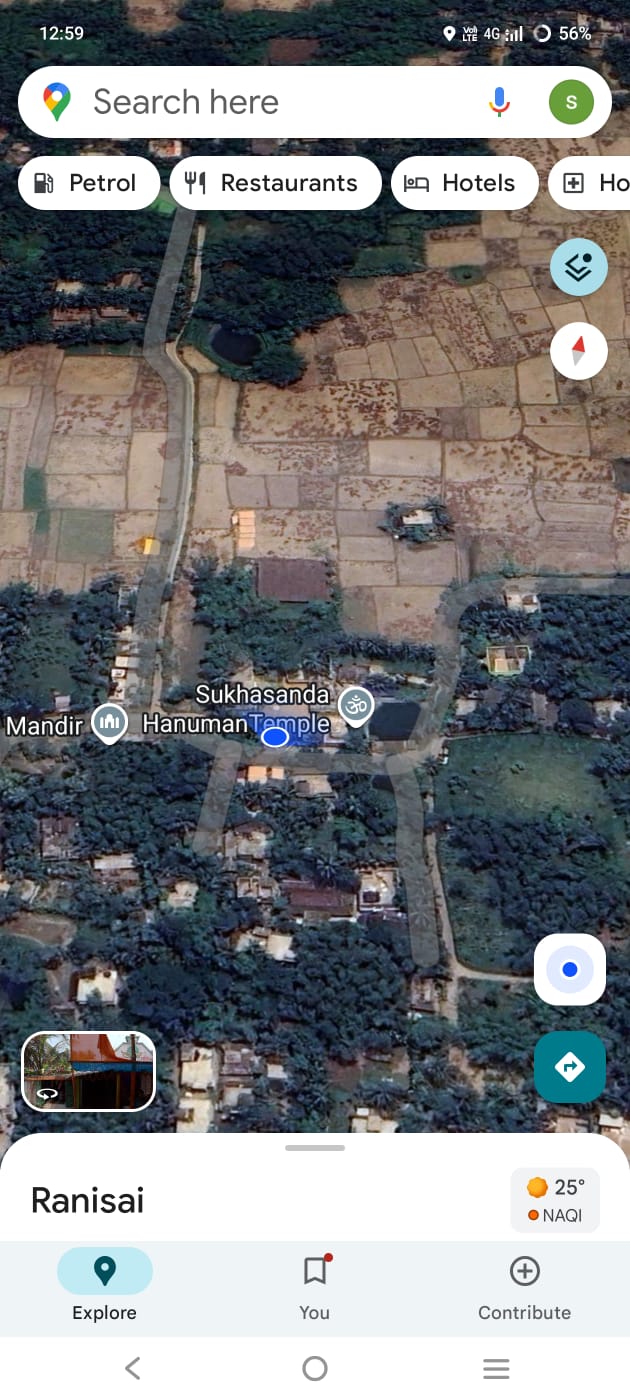630x1400 pixels.
Task: Open the Sukhasanda Hanuman Temple marker
Action: tap(355, 705)
